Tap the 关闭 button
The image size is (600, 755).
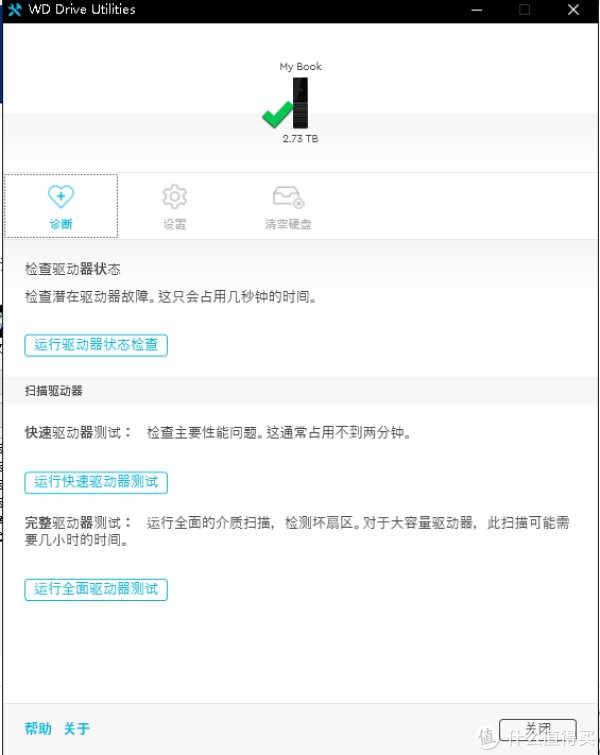click(x=537, y=729)
